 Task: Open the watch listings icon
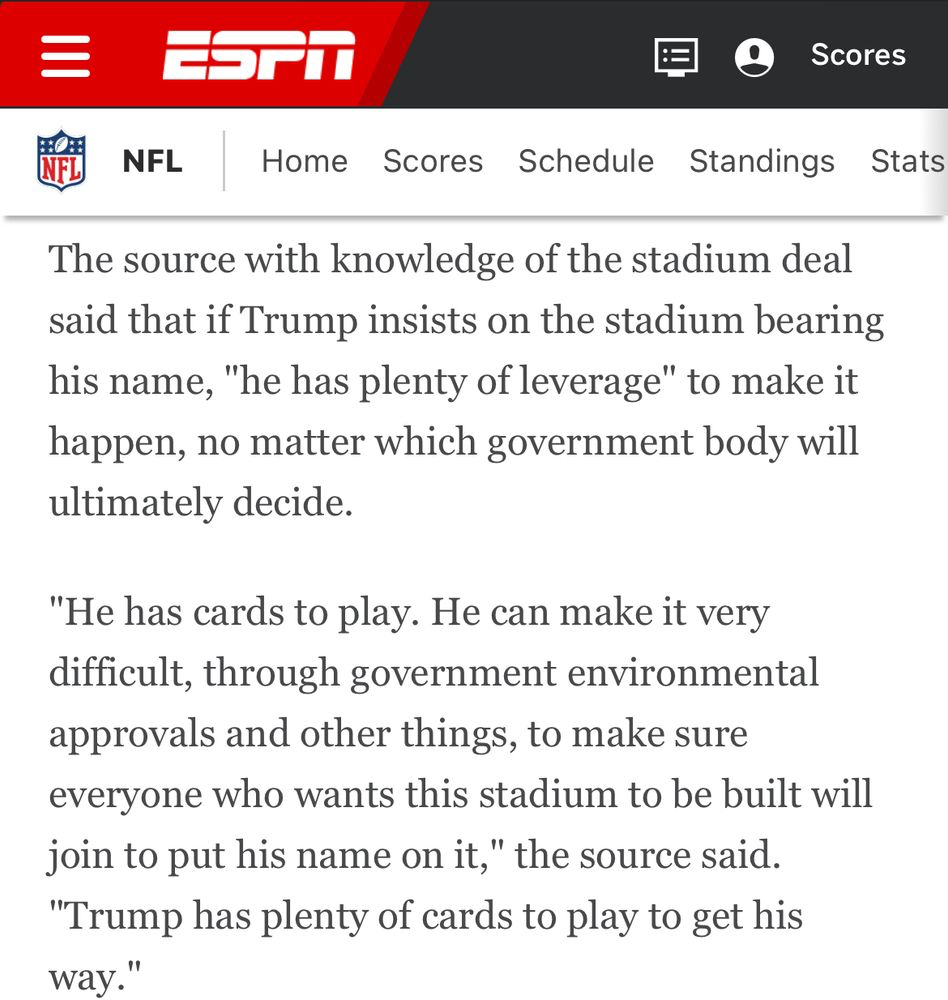point(676,56)
